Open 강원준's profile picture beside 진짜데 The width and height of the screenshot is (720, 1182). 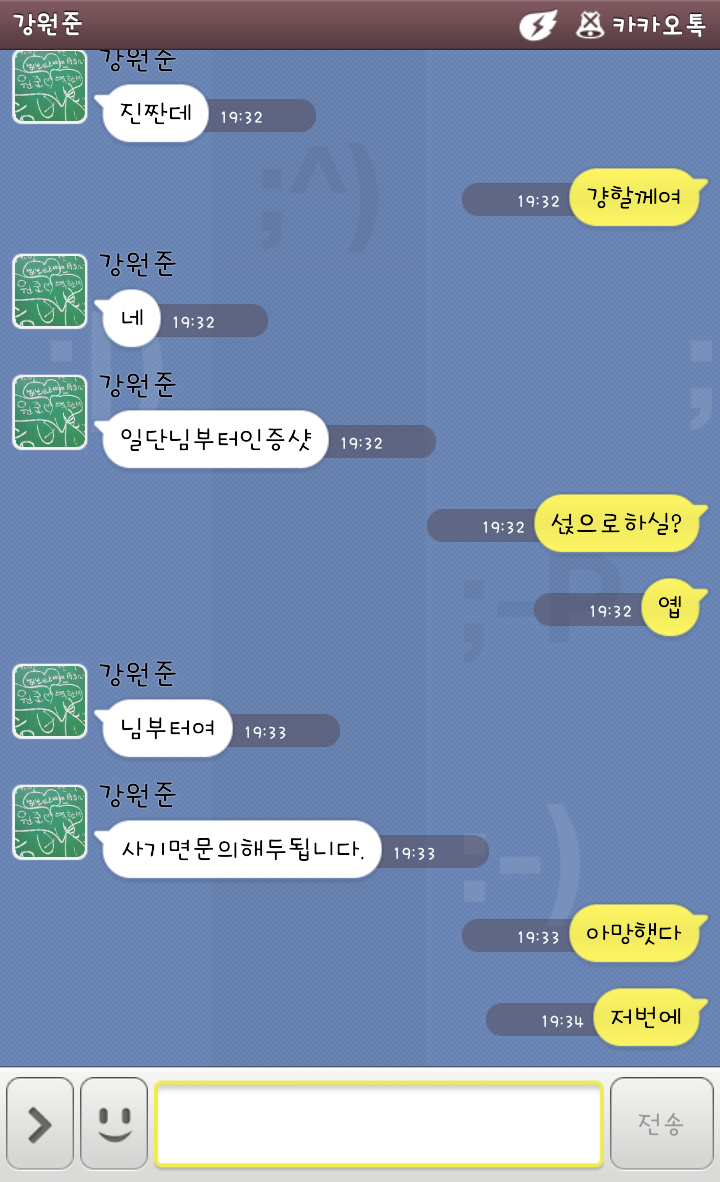[x=50, y=88]
